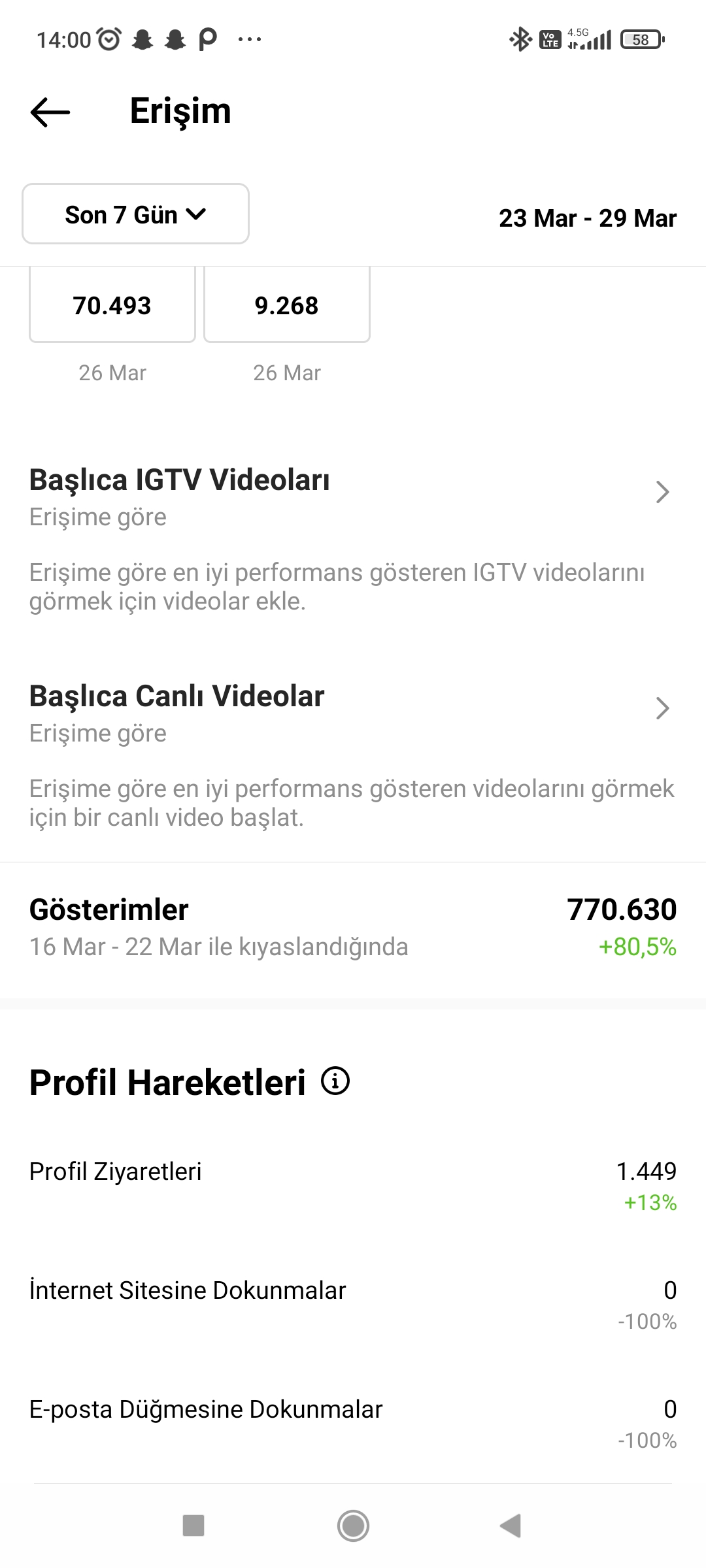Image resolution: width=706 pixels, height=1568 pixels.
Task: Go back using the top arrow
Action: click(x=50, y=112)
